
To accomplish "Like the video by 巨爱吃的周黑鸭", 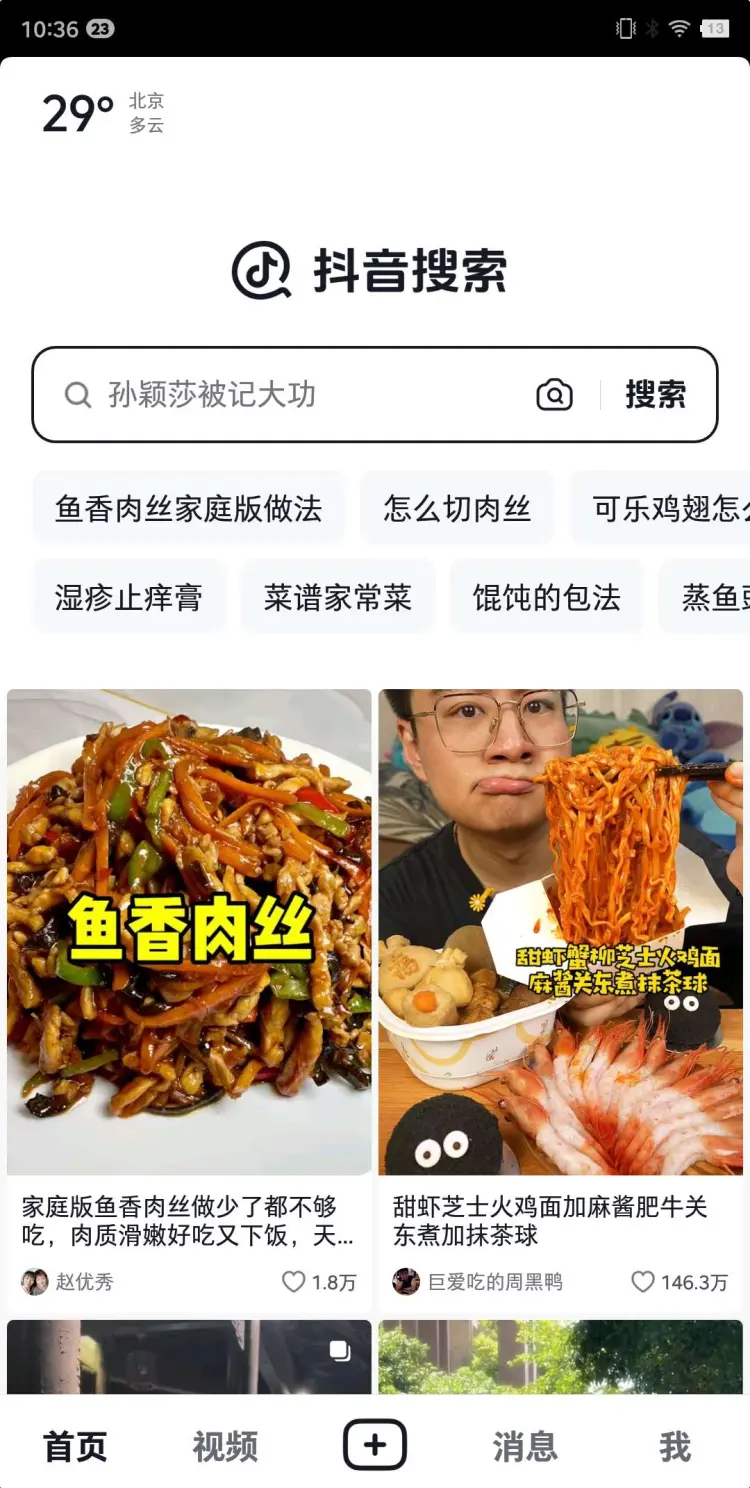I will 643,1282.
